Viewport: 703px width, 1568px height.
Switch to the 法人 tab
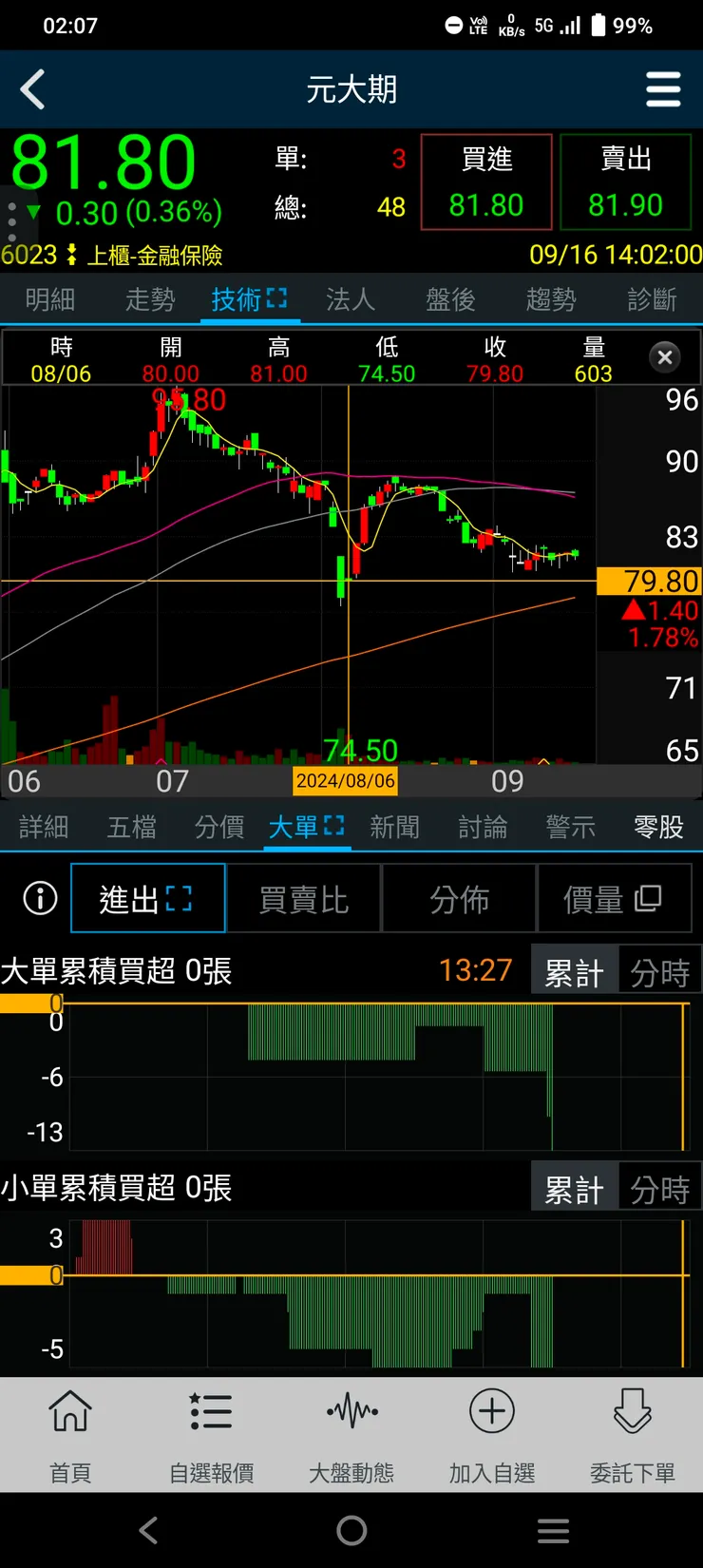[x=350, y=296]
